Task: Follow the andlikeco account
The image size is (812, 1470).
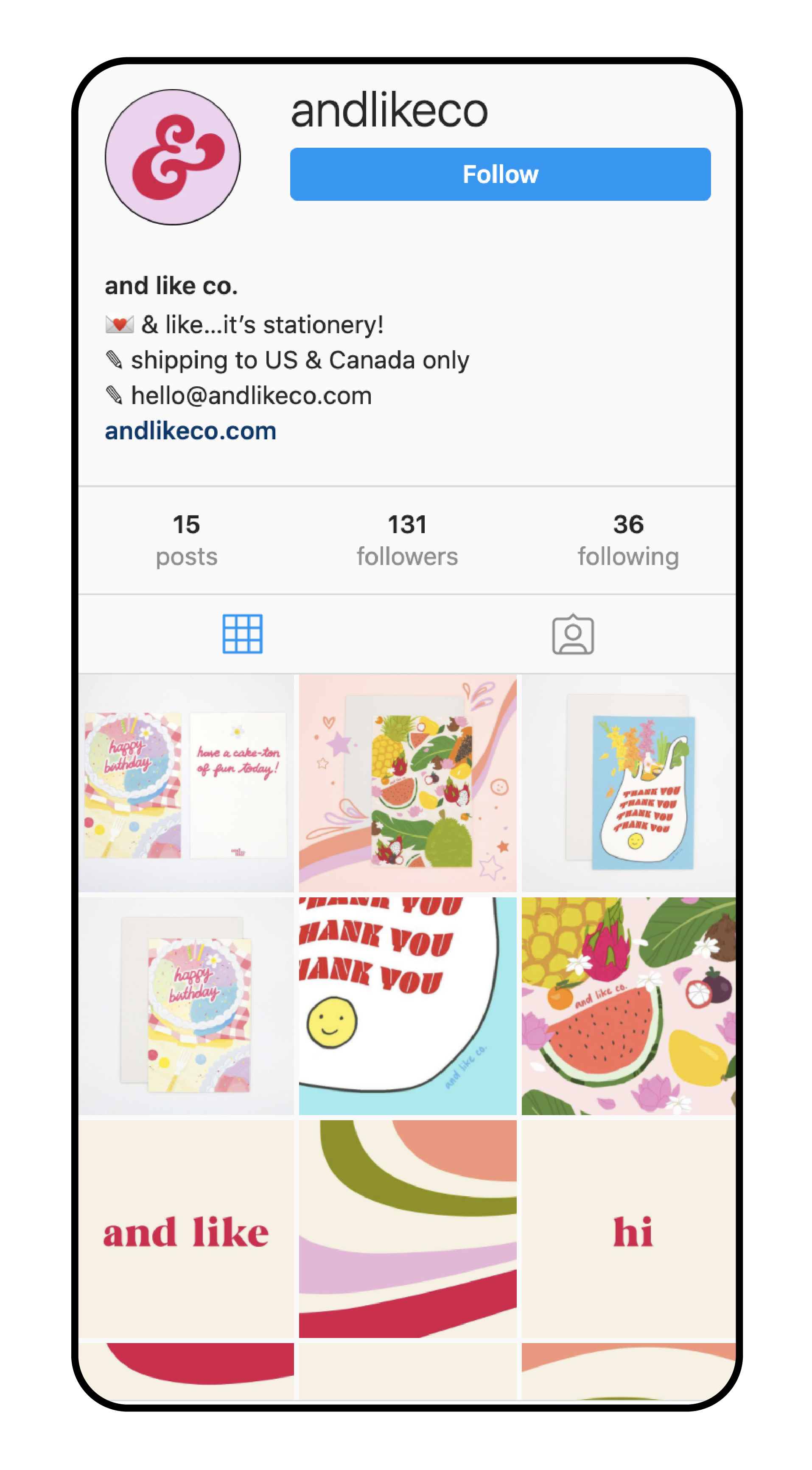Action: (x=499, y=174)
